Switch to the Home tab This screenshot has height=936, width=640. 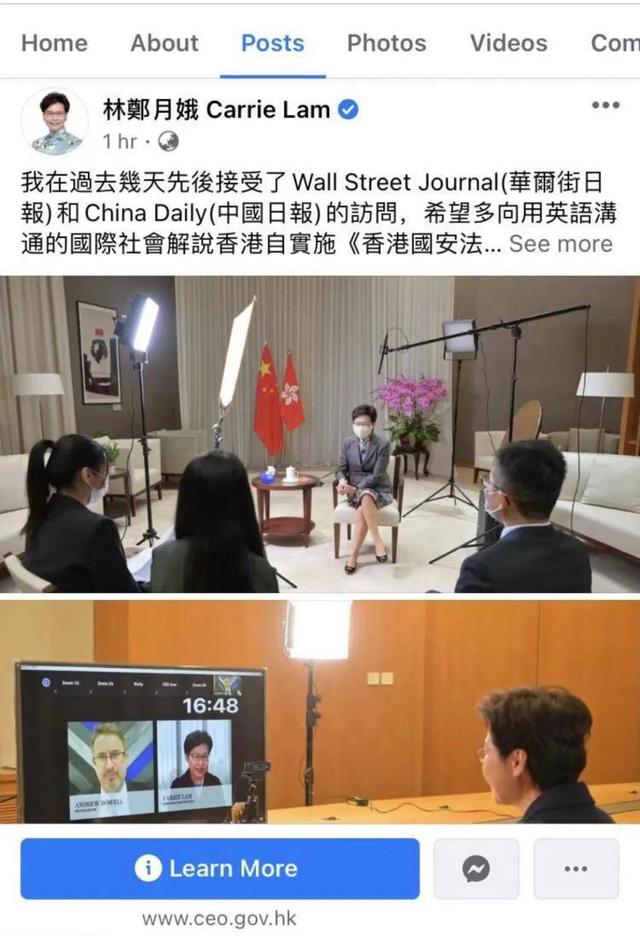point(54,43)
